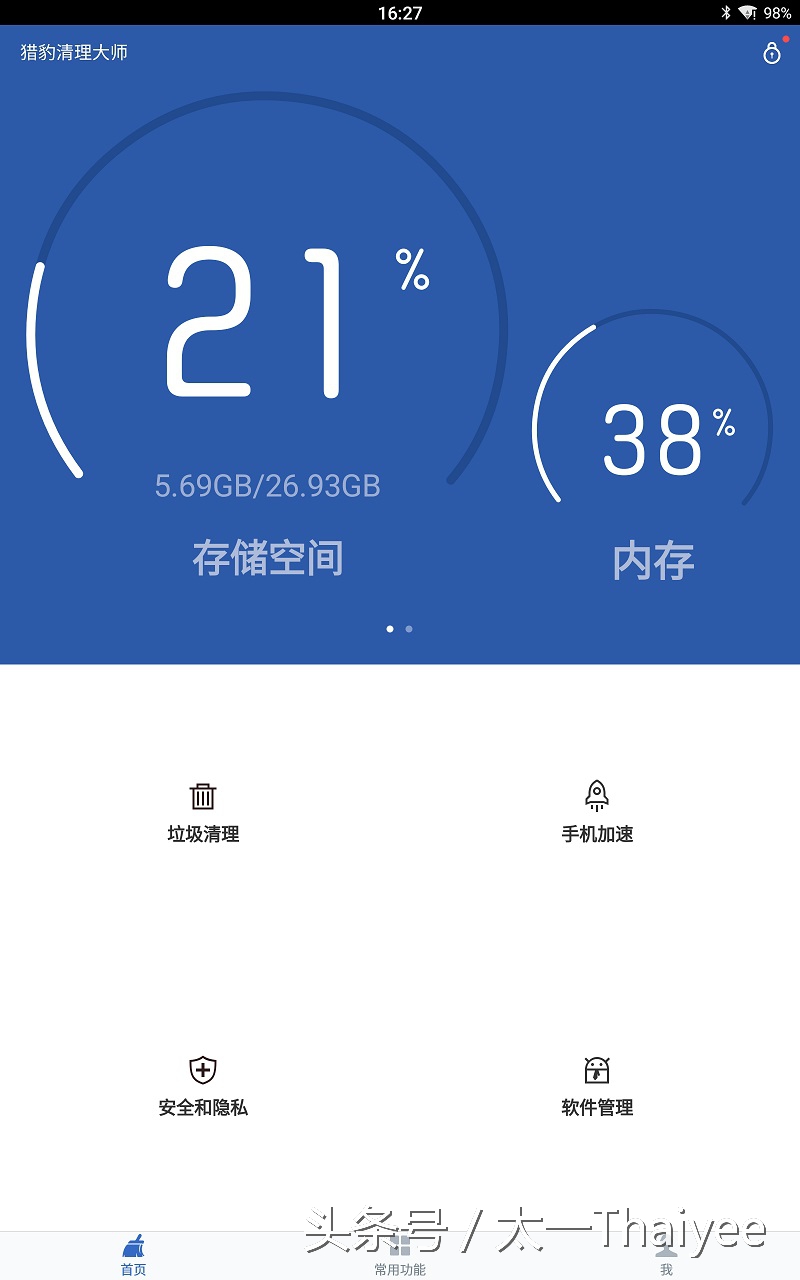Select the 我 person icon

pyautogui.click(x=666, y=1246)
